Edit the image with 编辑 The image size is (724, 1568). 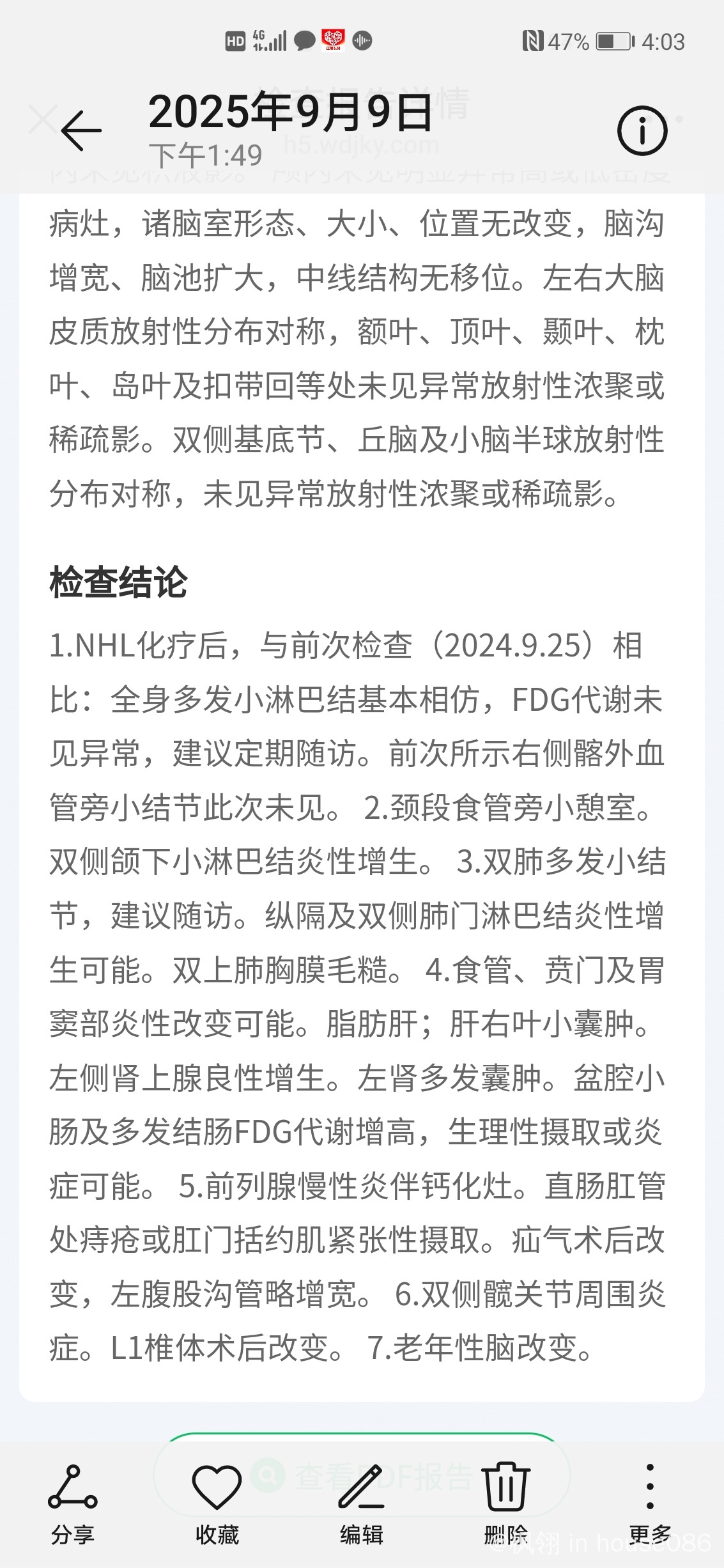pyautogui.click(x=362, y=1505)
